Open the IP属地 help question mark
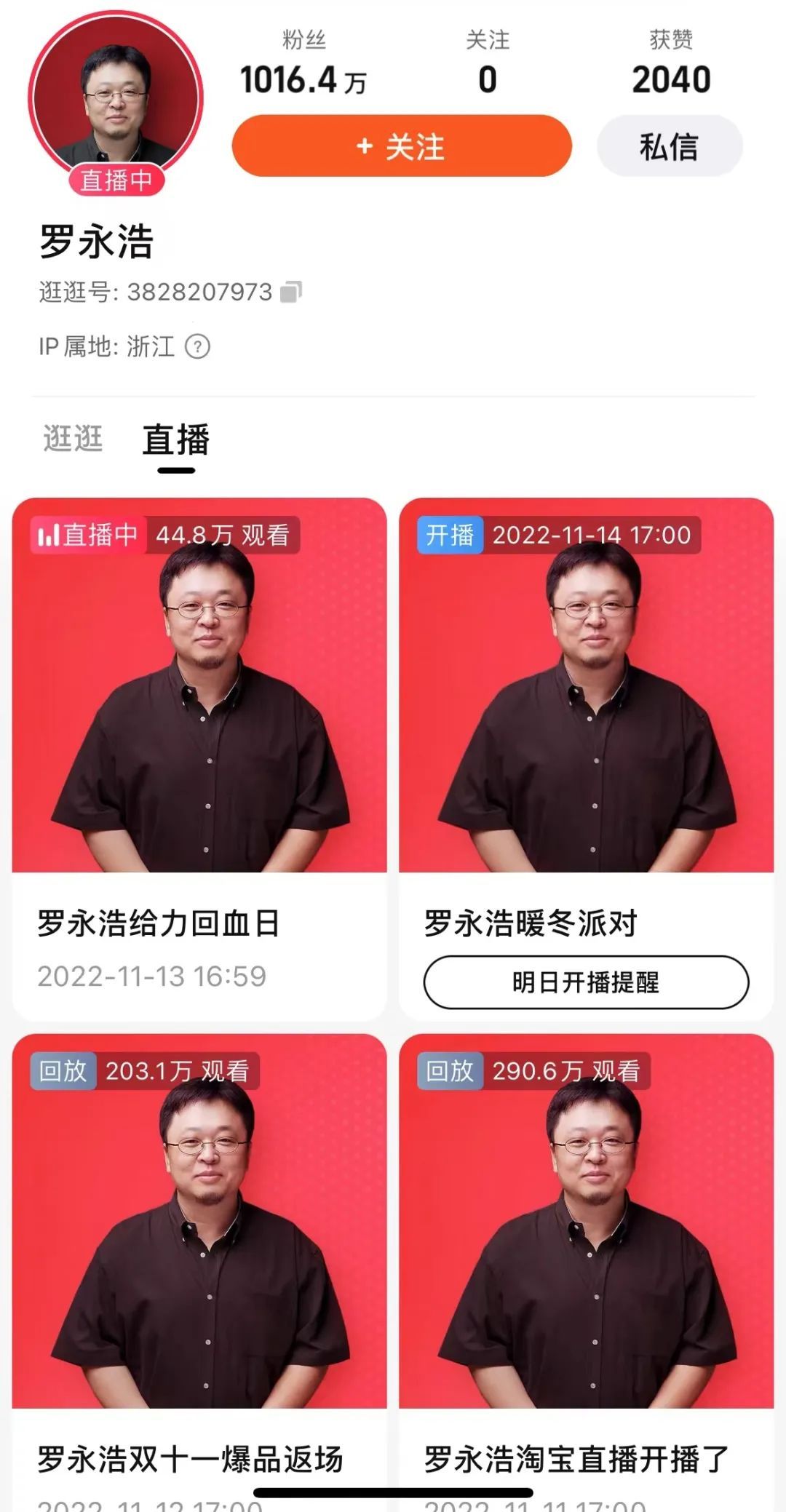786x1512 pixels. pos(197,346)
